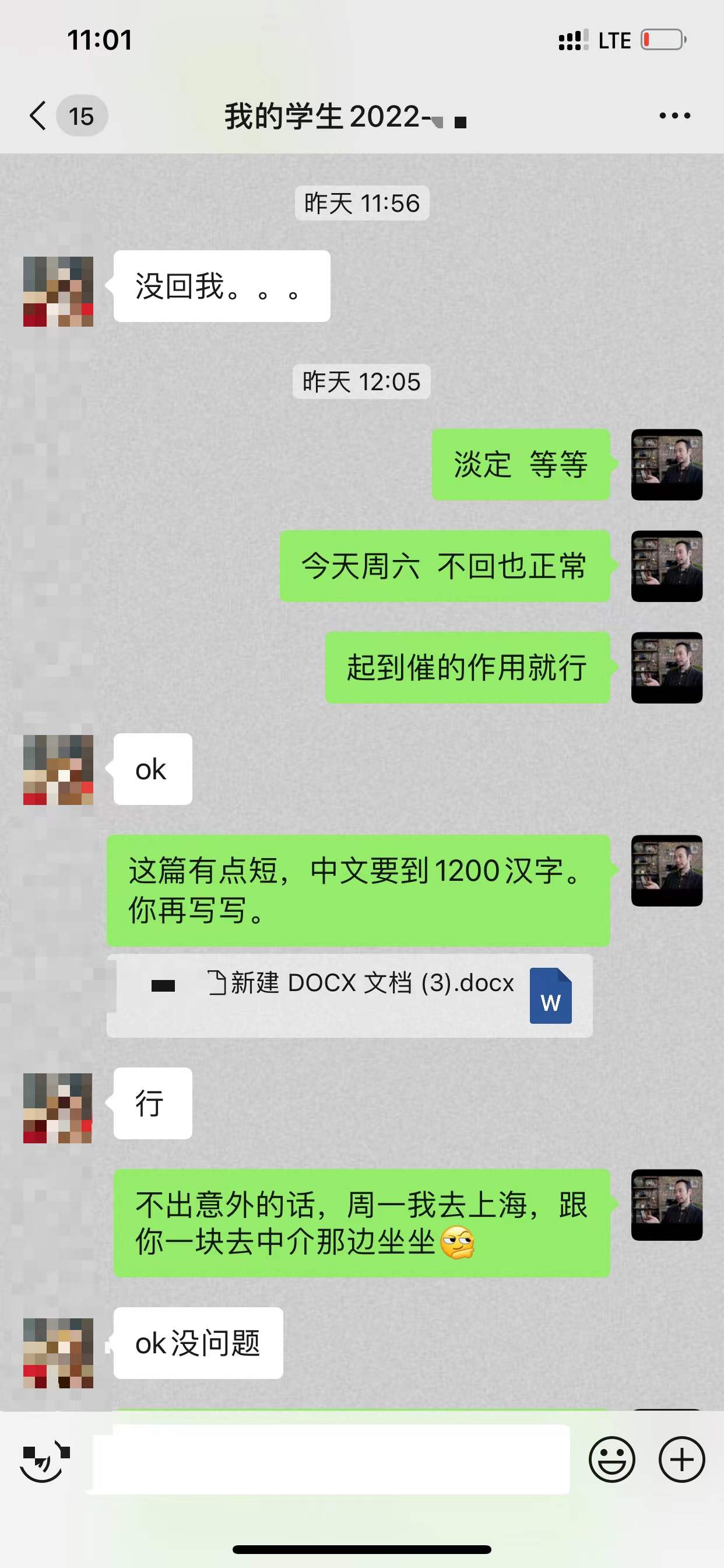Go back to the chat list
Screen dimensions: 724x1568
(38, 116)
